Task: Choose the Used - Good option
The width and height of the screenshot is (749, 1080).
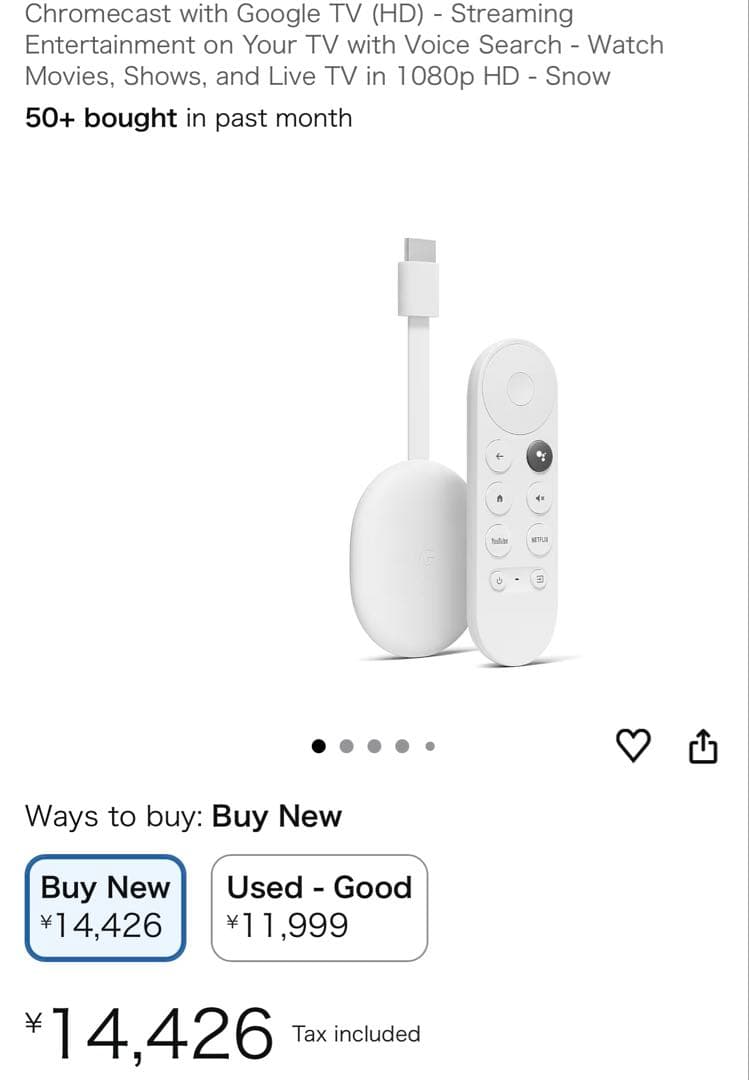Action: [x=319, y=907]
